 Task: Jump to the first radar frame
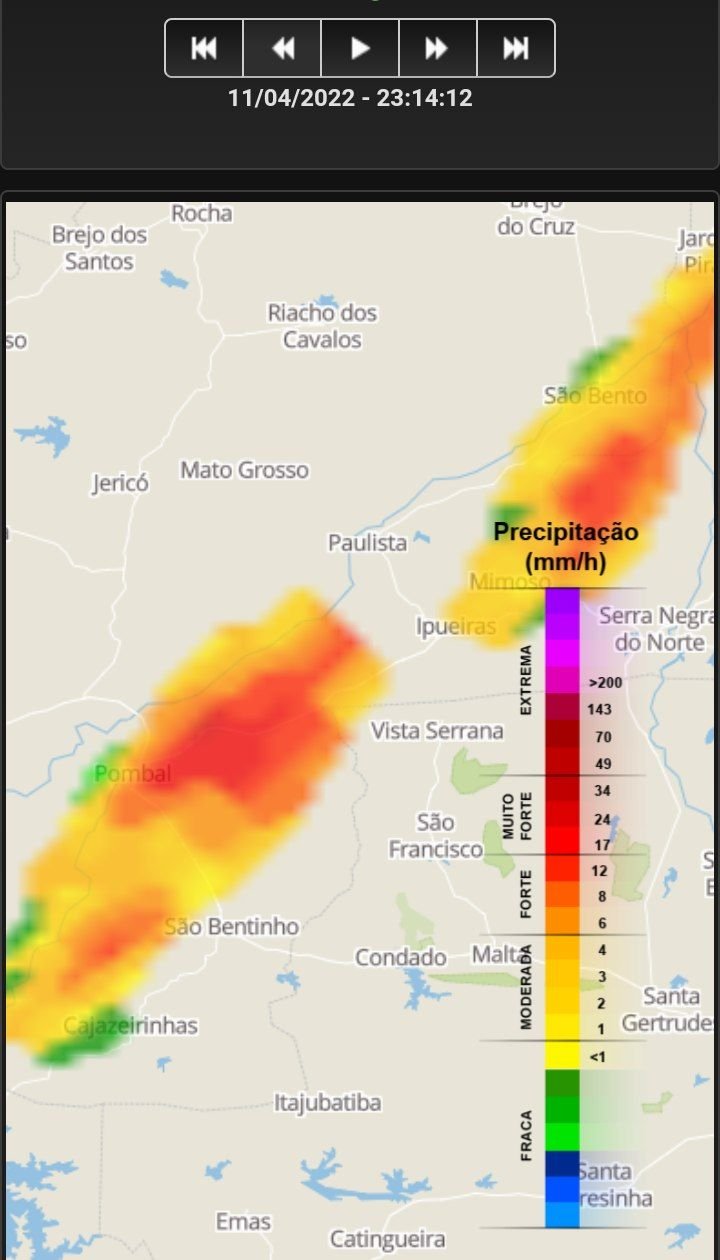(x=204, y=48)
